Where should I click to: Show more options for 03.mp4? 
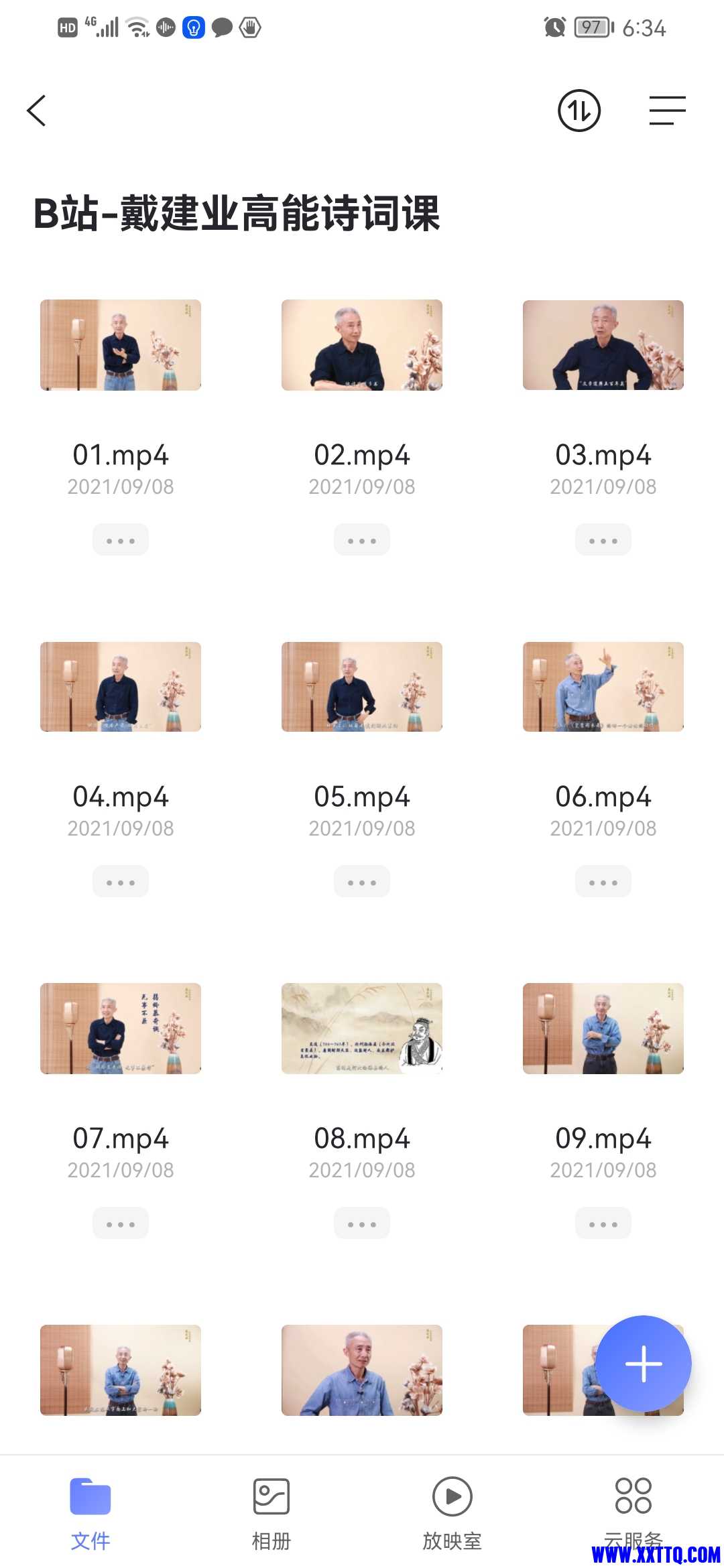[x=603, y=540]
